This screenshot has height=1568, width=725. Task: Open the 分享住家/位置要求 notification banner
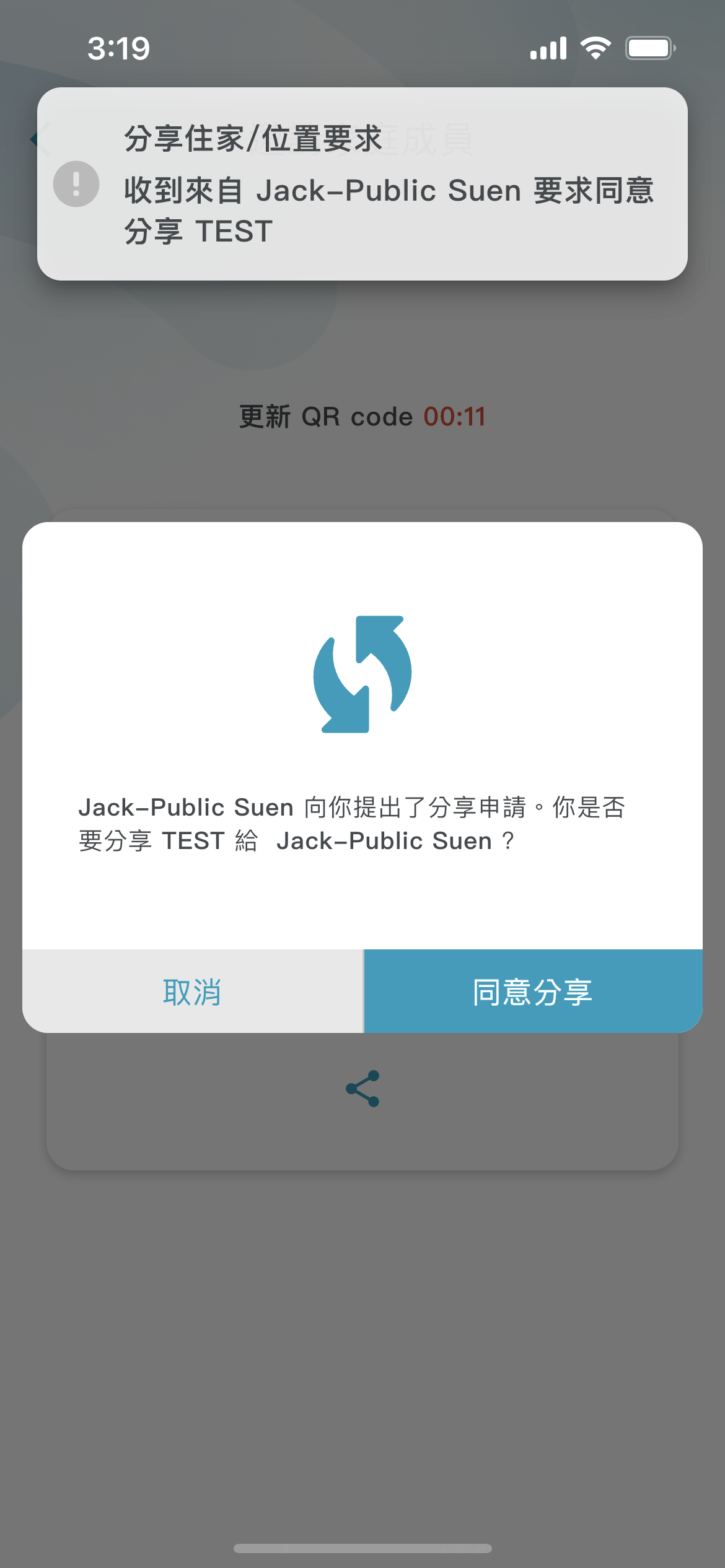362,184
